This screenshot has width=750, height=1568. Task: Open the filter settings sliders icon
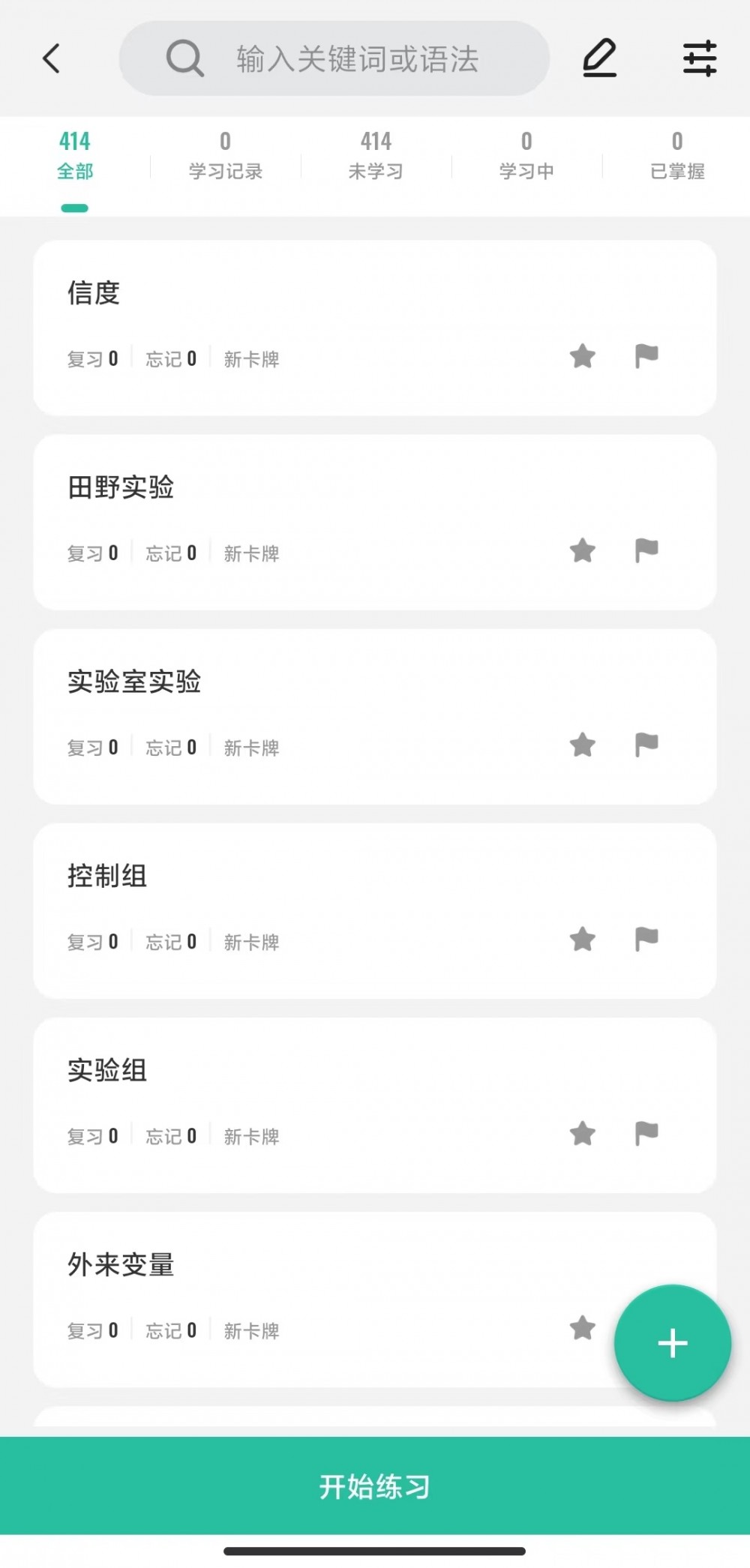point(700,58)
